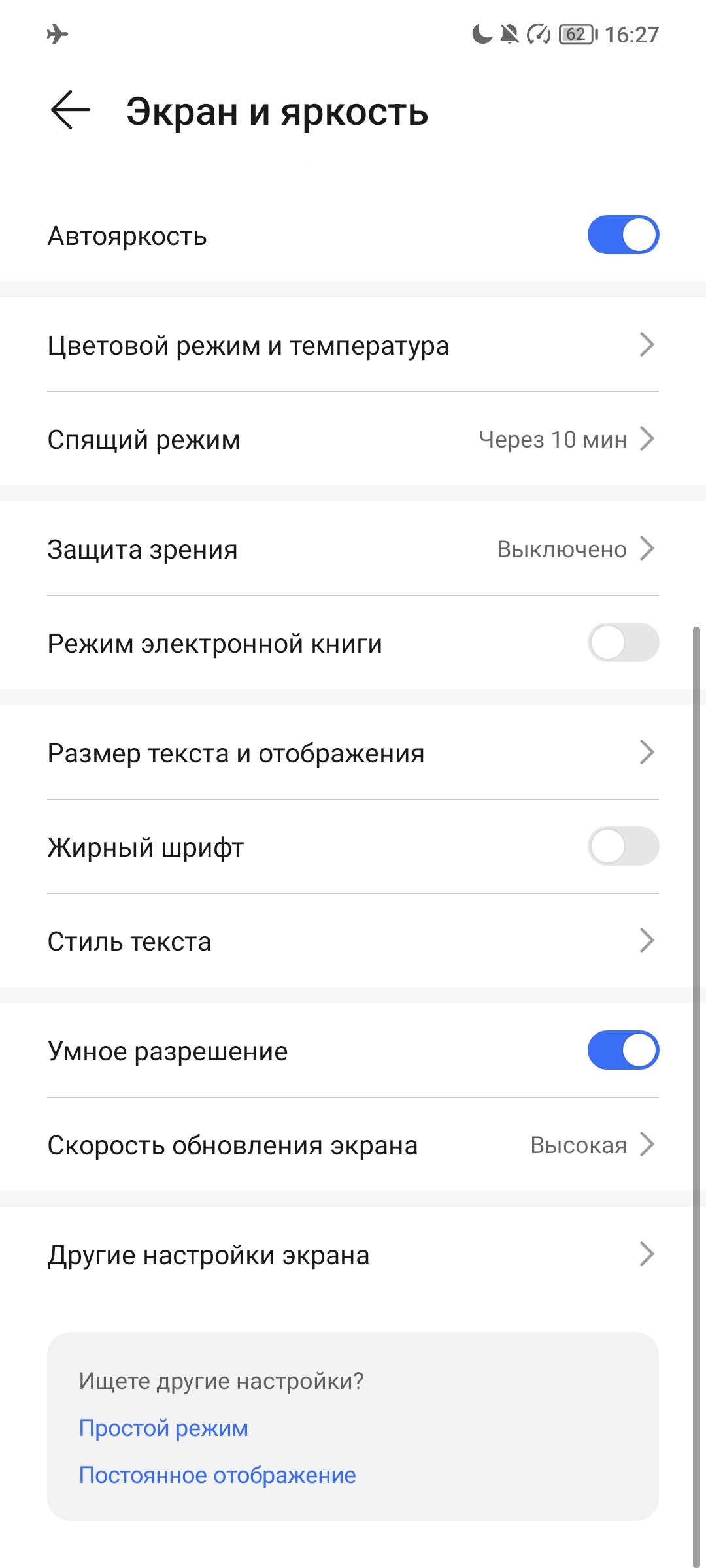This screenshot has height=1568, width=706.
Task: Disable the Автояркость switch
Action: point(622,235)
